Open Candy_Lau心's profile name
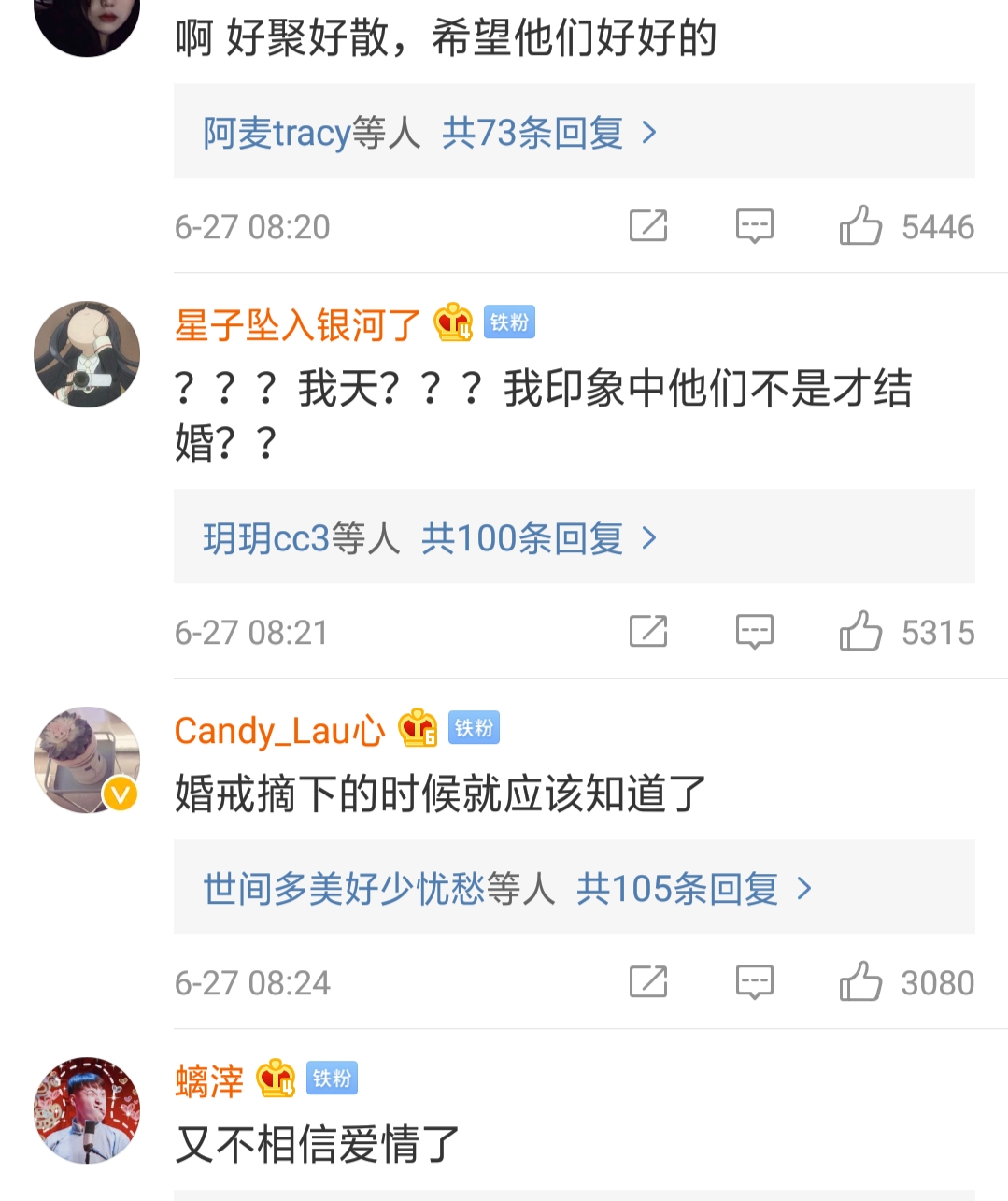Viewport: 1008px width, 1201px height. [279, 731]
